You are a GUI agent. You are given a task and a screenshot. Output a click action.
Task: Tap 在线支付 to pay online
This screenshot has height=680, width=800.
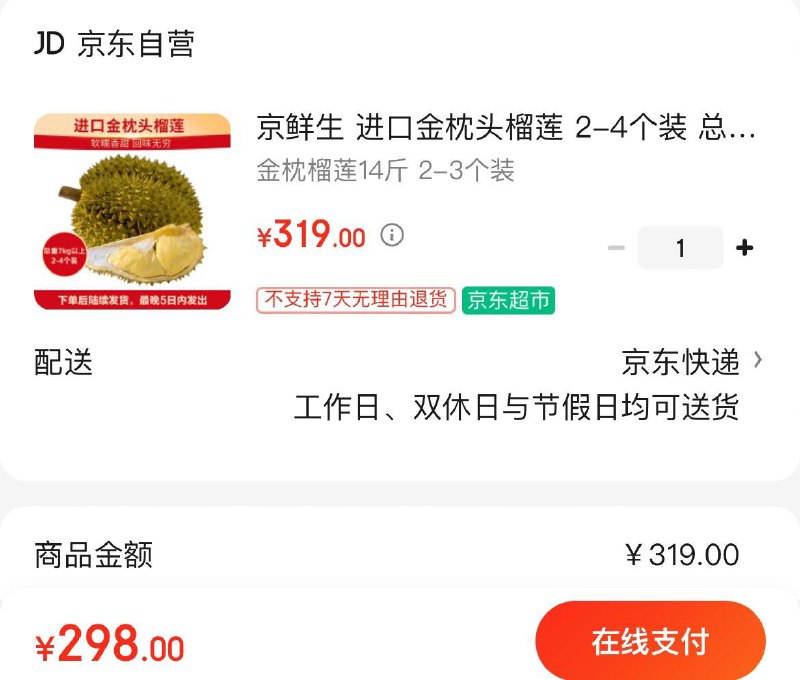650,642
